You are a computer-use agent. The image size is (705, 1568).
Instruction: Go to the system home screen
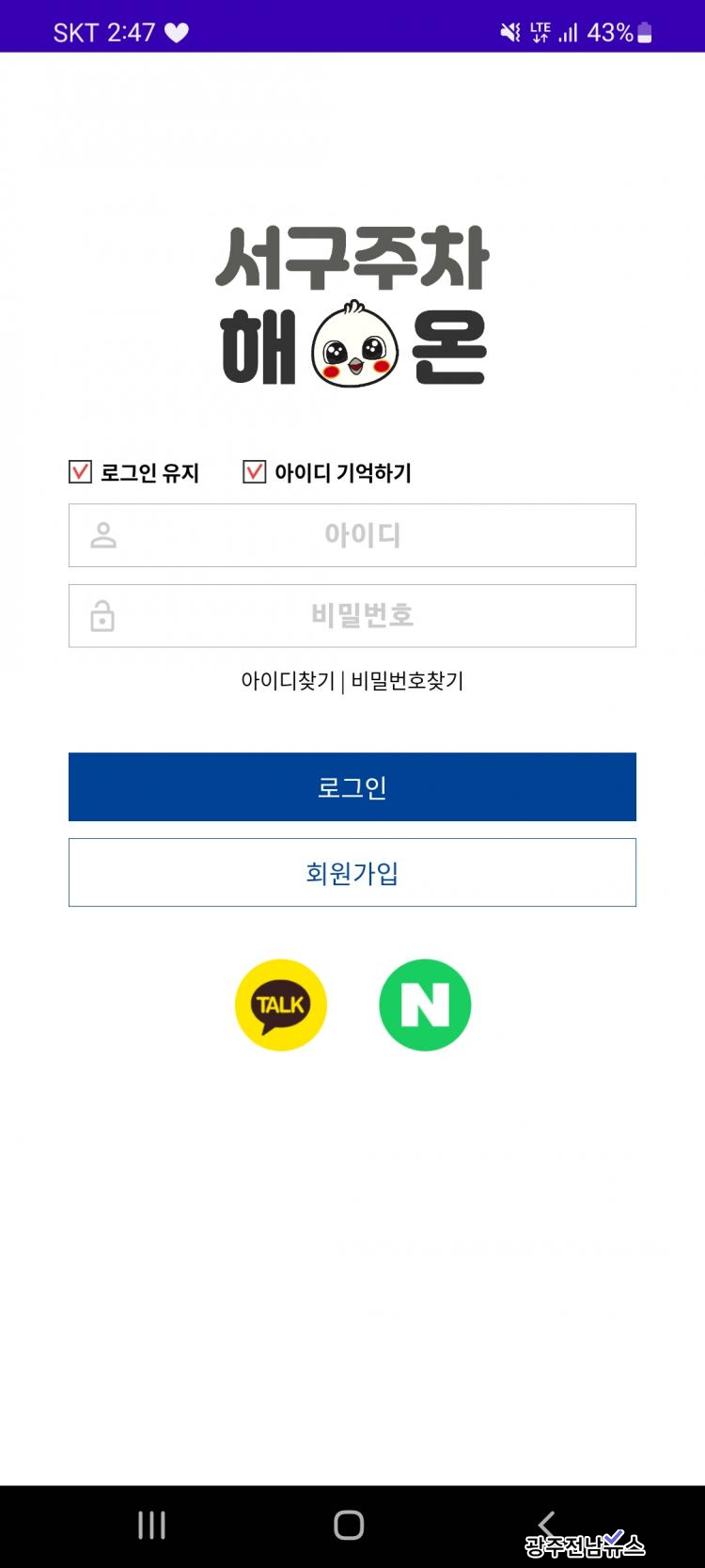pos(349,1525)
